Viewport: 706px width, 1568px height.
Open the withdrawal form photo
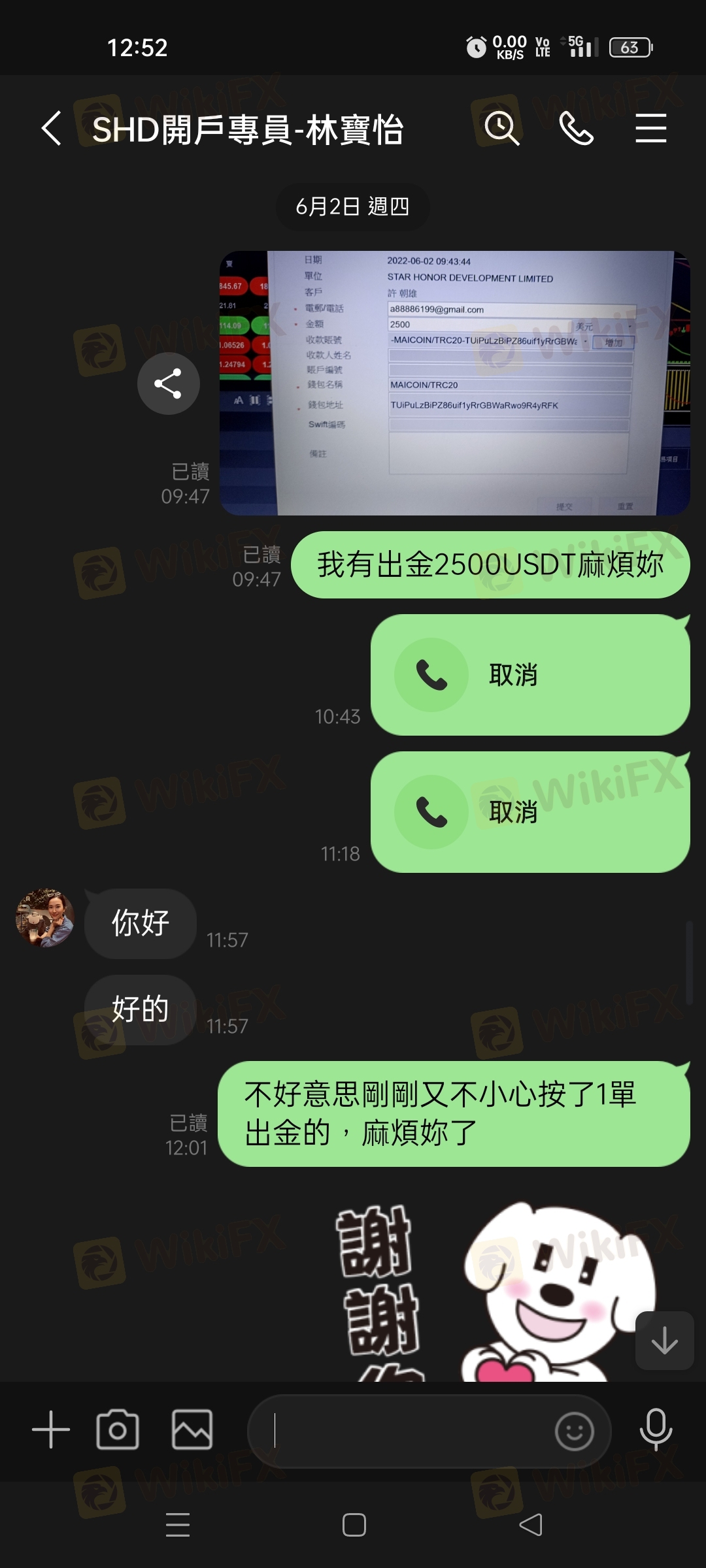tap(454, 384)
